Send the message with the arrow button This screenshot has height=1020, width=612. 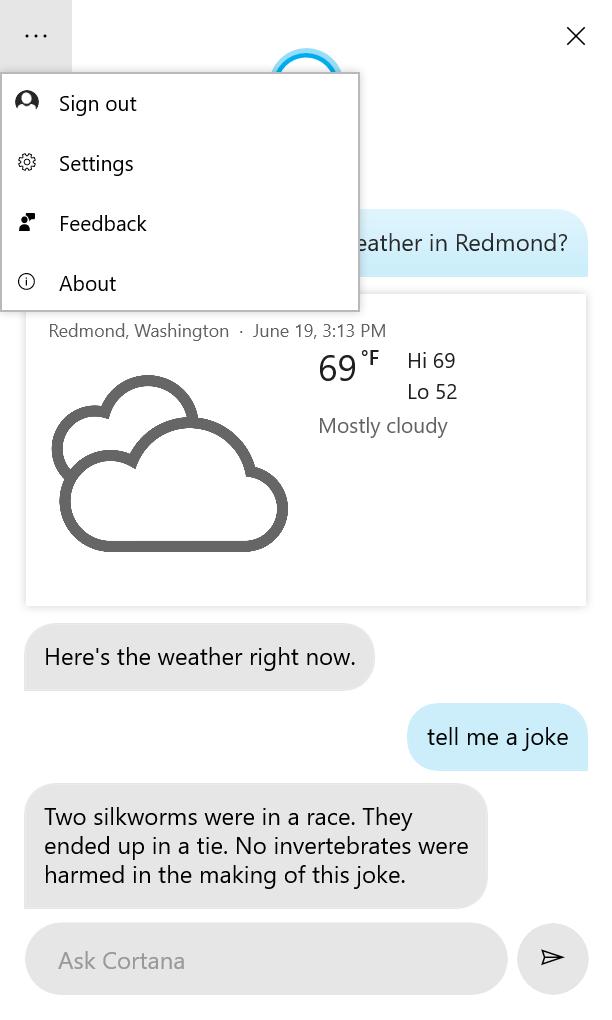(x=552, y=958)
